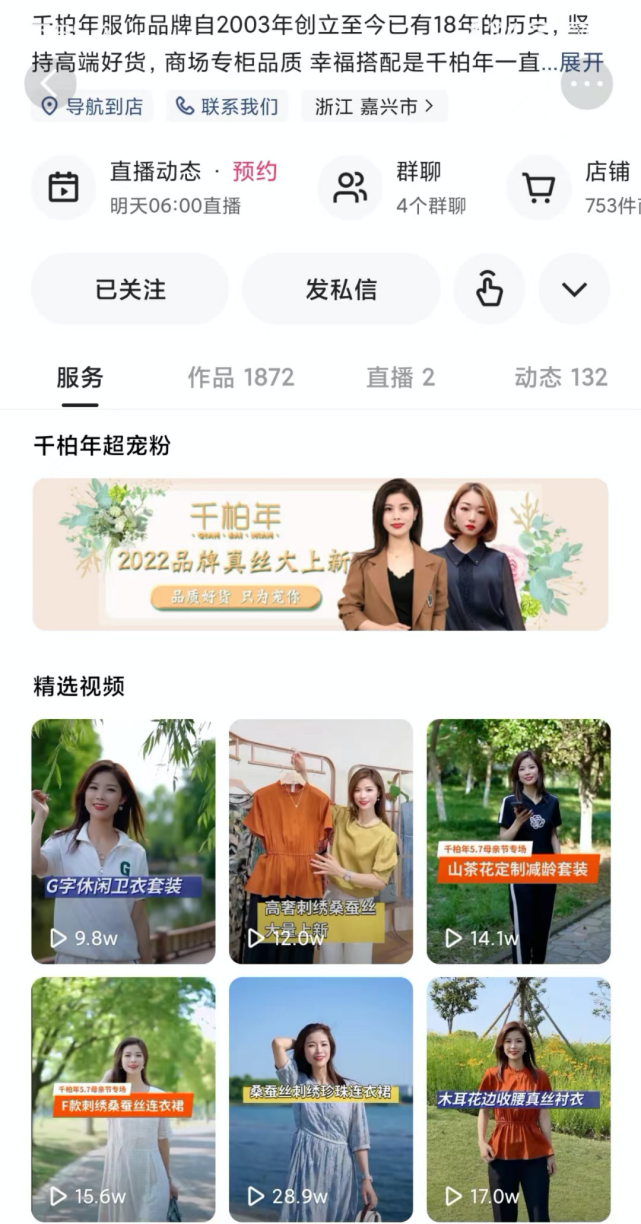Switch to the 动态 132 tab
Viewport: 641px width, 1224px height.
561,377
